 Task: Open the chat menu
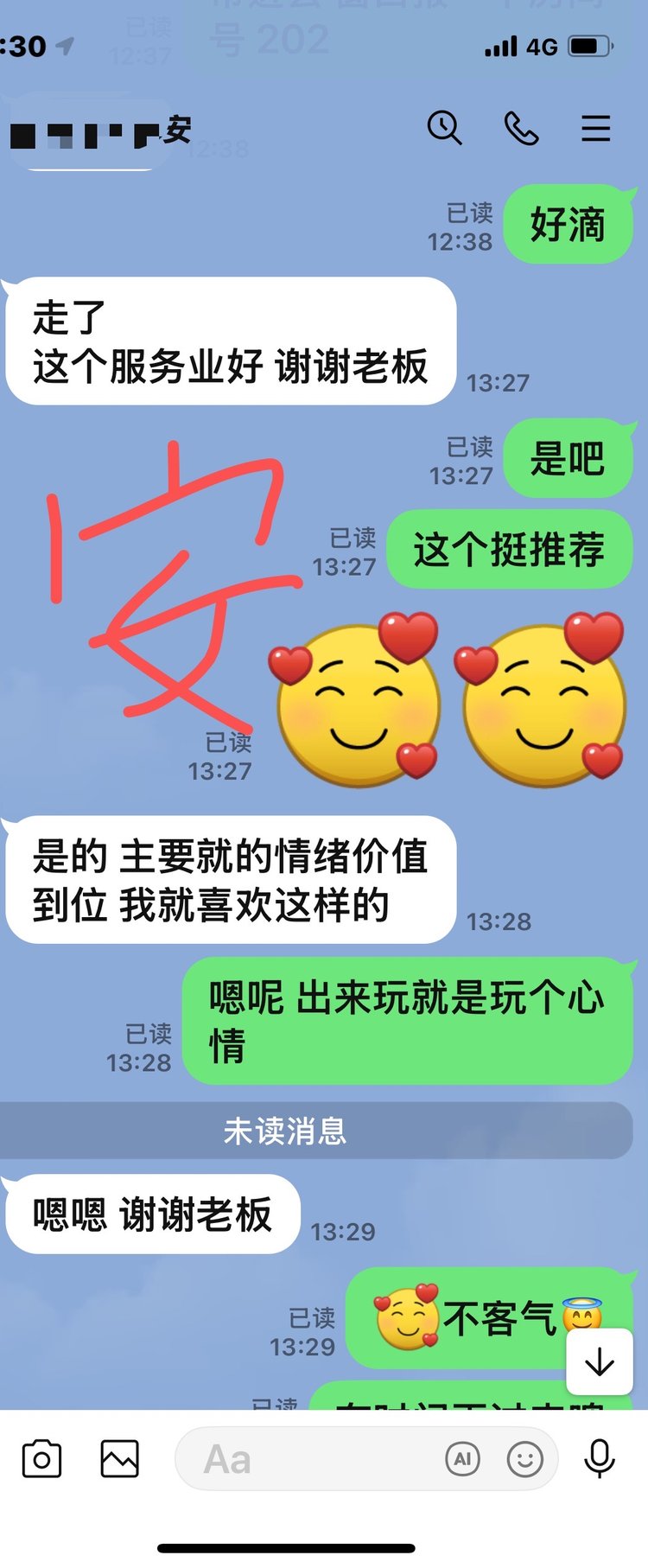click(595, 129)
